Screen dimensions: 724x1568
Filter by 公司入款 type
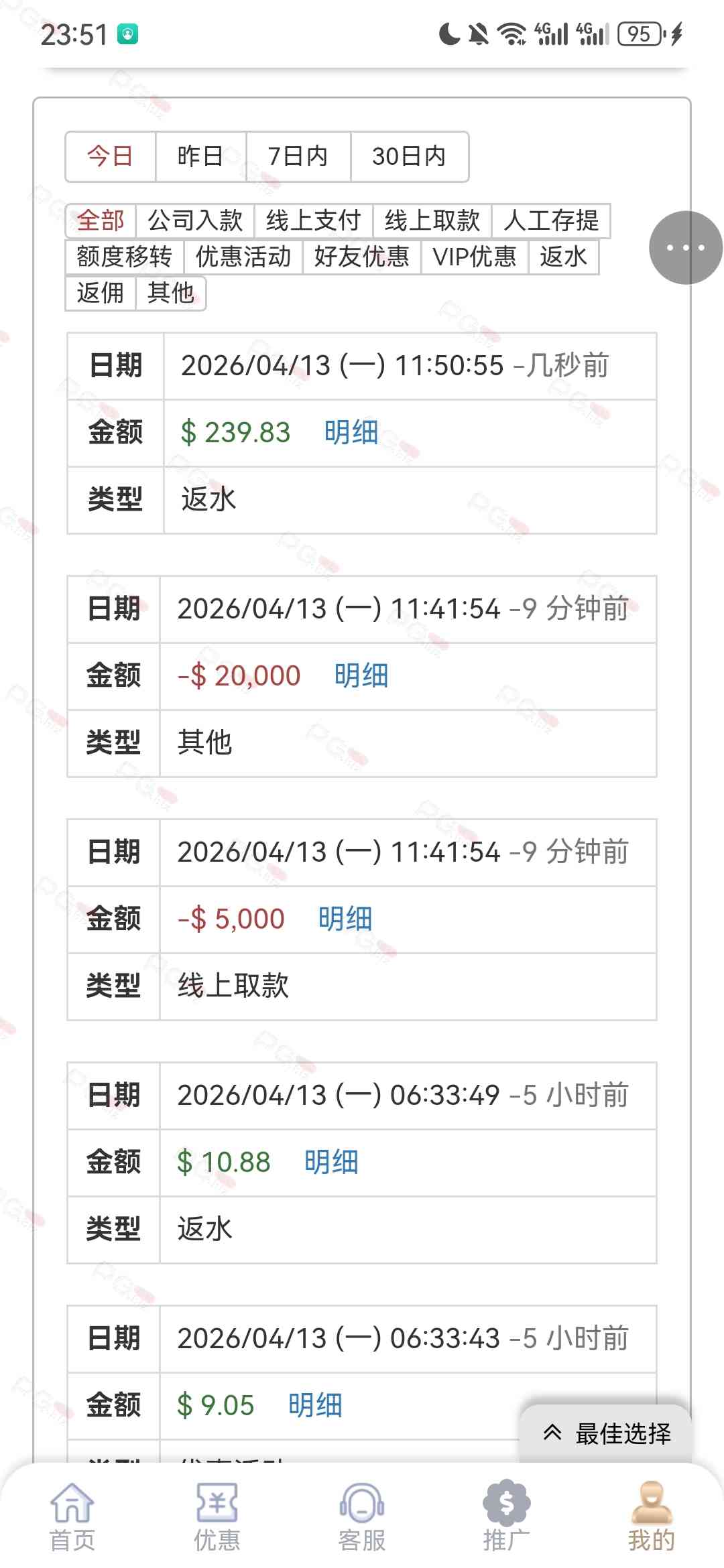coord(194,220)
